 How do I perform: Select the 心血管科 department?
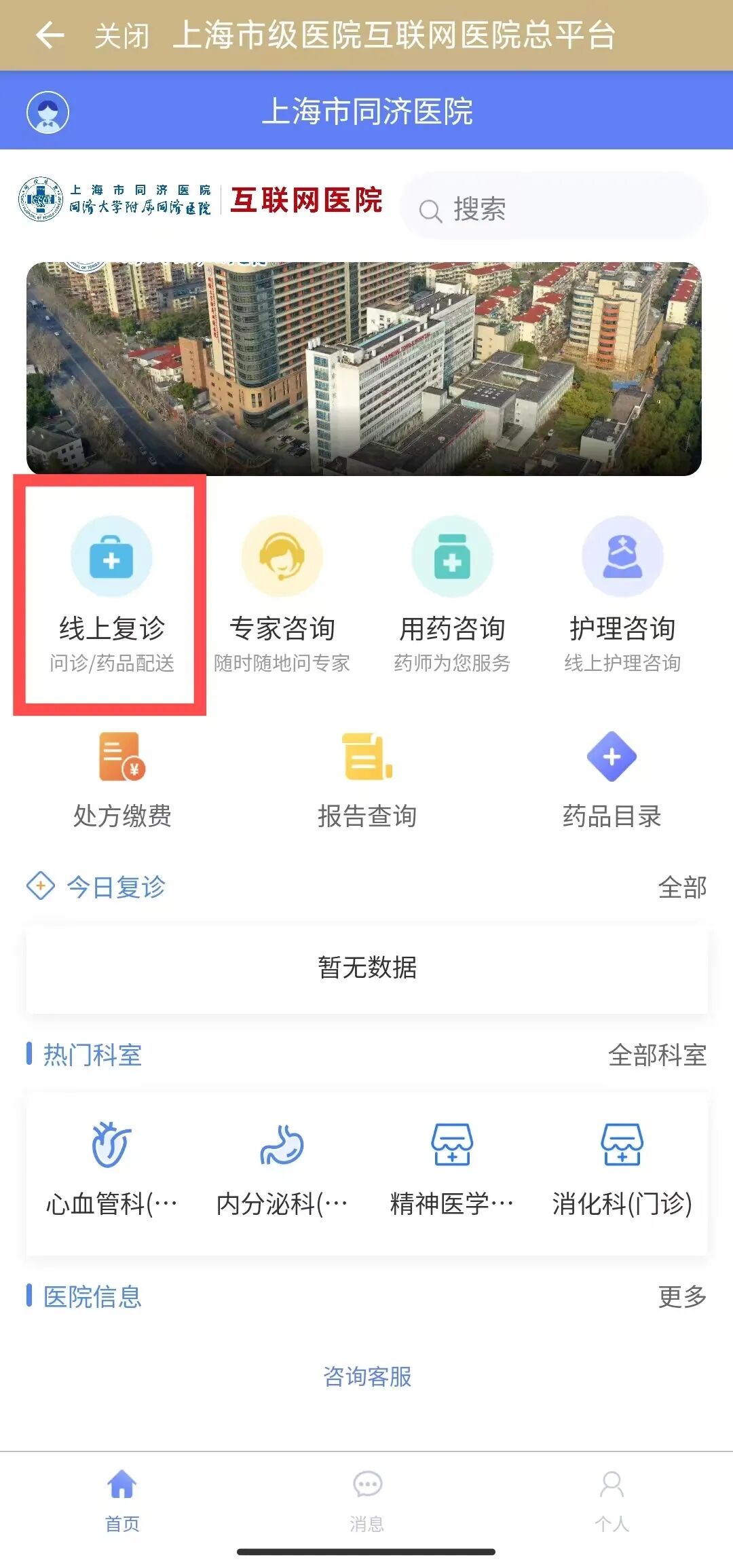tap(111, 1169)
